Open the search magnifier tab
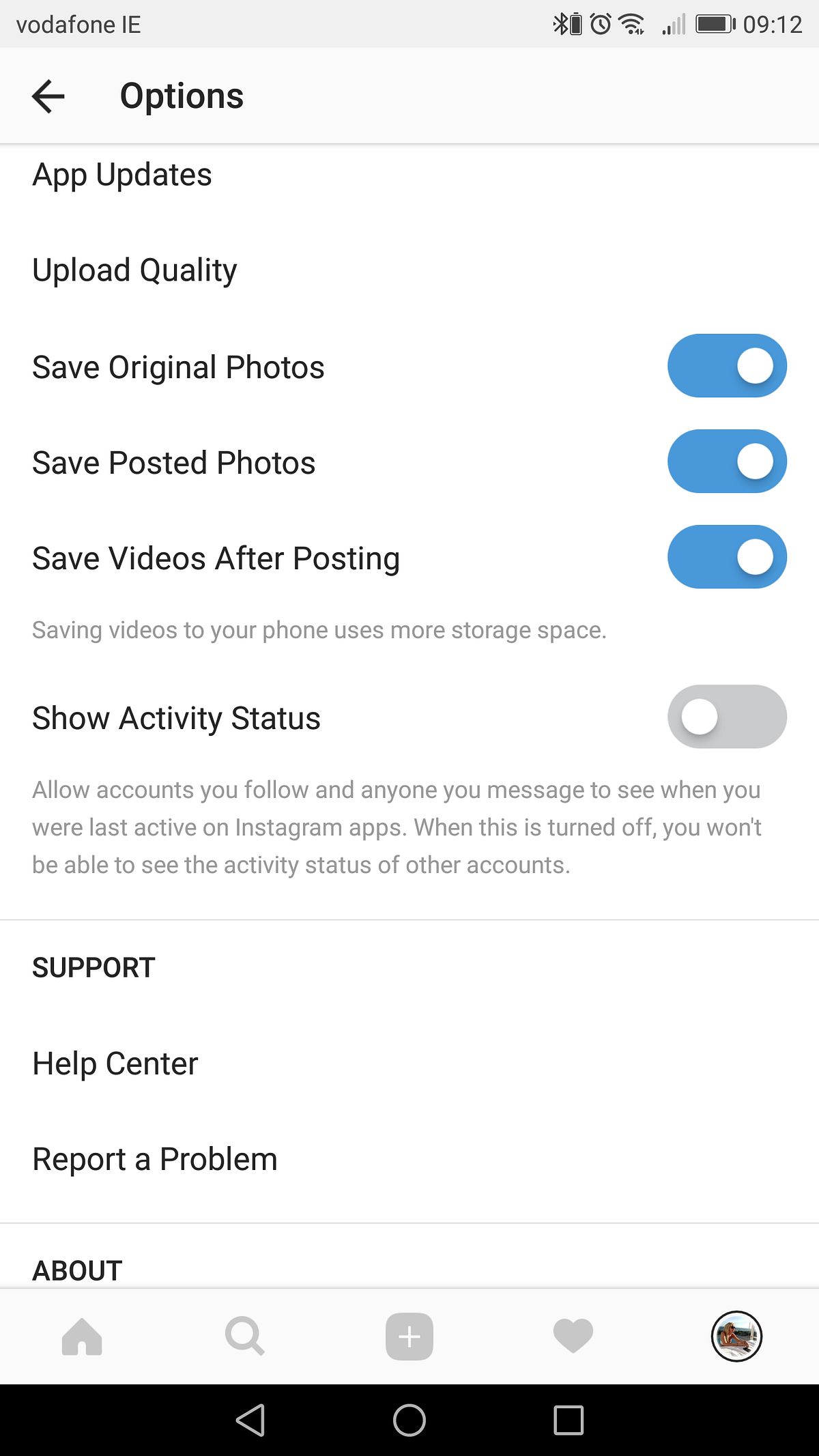Screen dimensions: 819x1456 point(245,1336)
